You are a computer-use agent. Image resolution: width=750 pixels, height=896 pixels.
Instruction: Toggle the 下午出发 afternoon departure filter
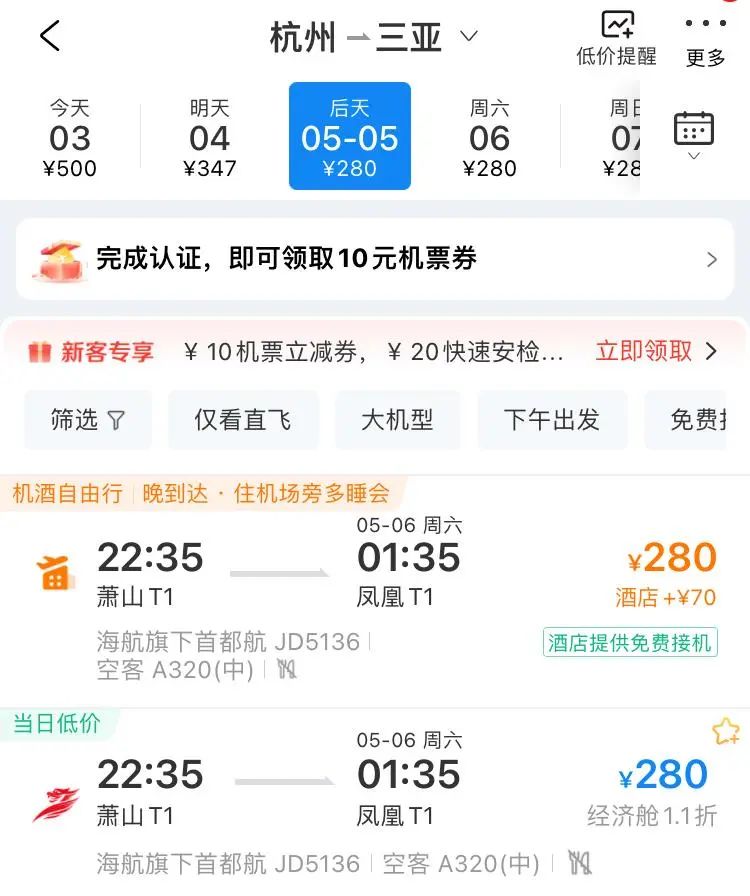[553, 420]
